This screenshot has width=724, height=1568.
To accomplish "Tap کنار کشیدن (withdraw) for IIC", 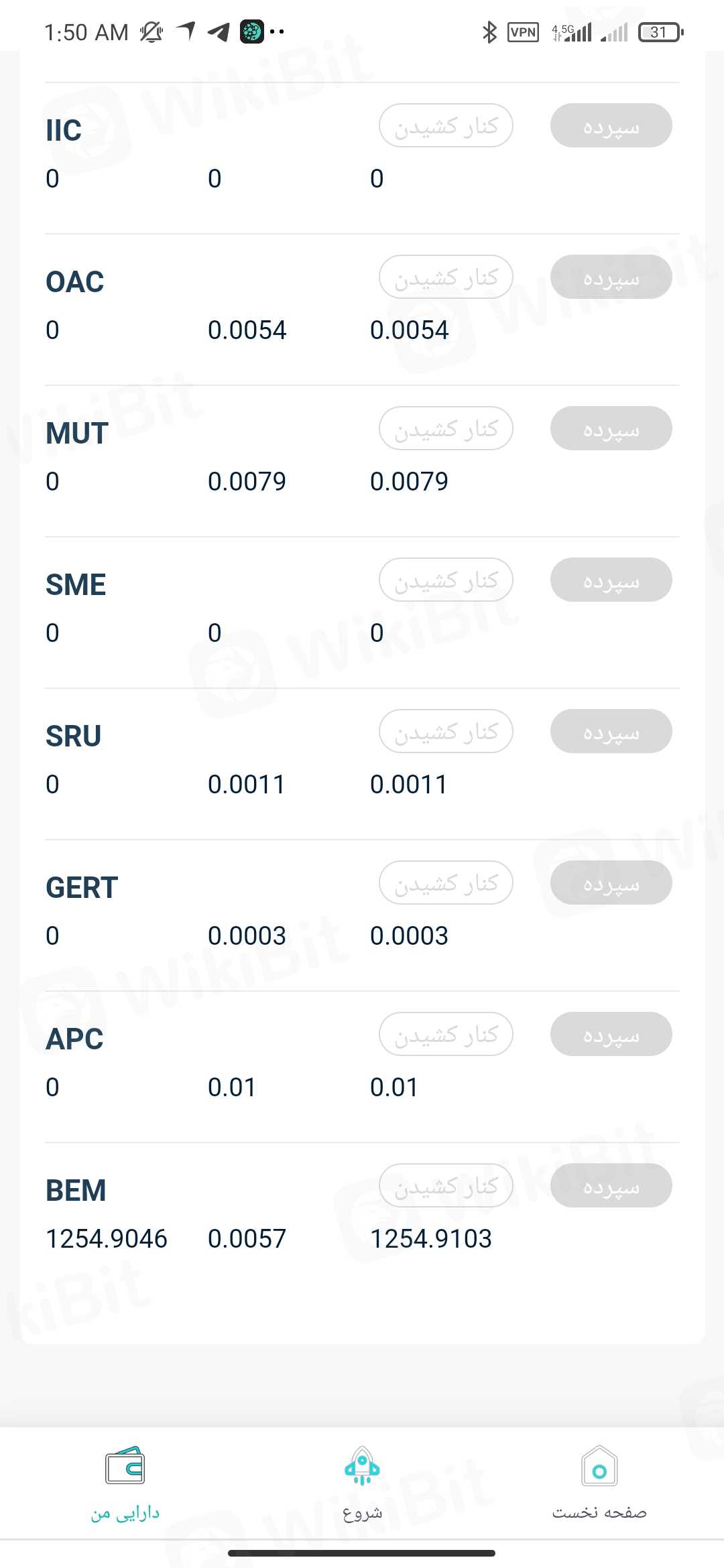I will coord(446,125).
